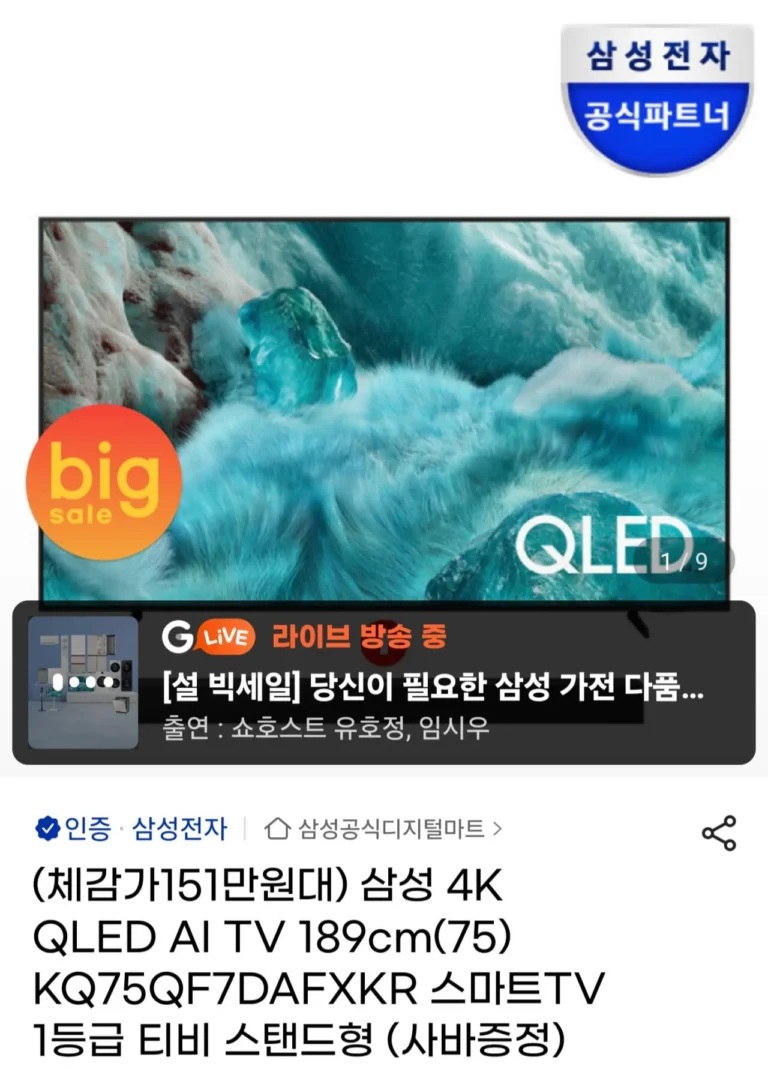Share this Samsung QLED TV product

[x=719, y=832]
